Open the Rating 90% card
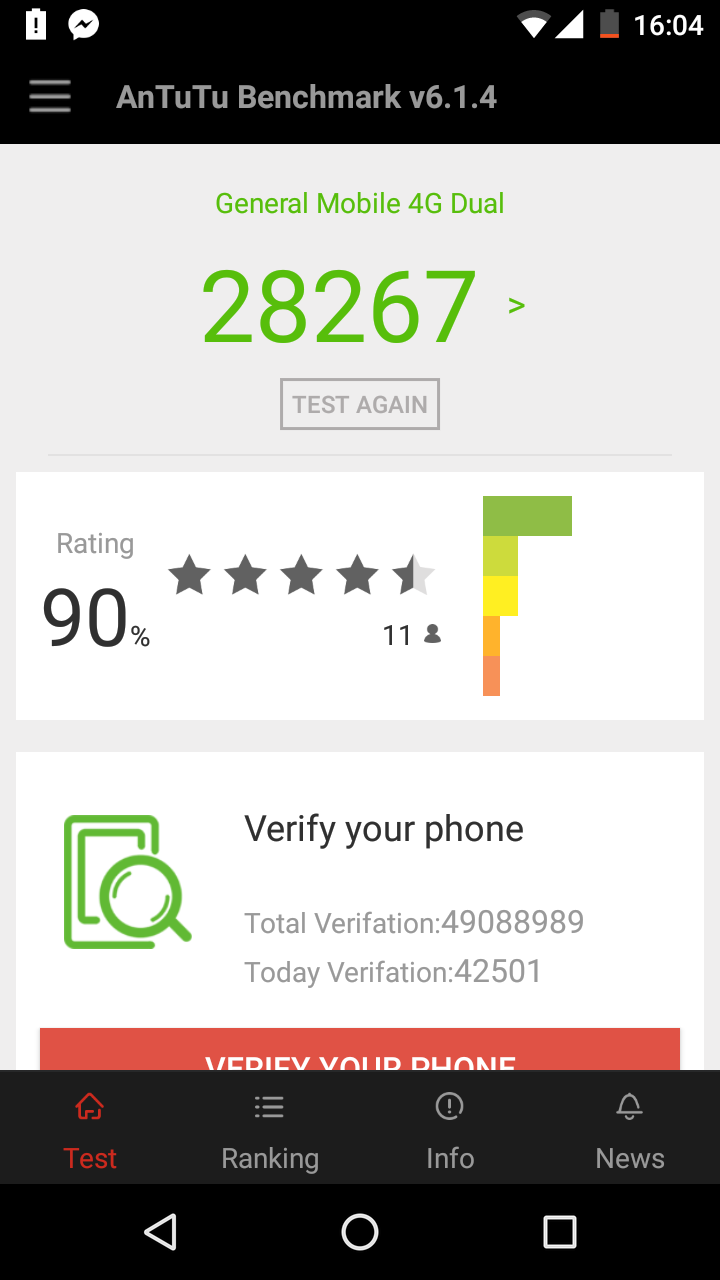This screenshot has width=720, height=1280. click(x=360, y=596)
